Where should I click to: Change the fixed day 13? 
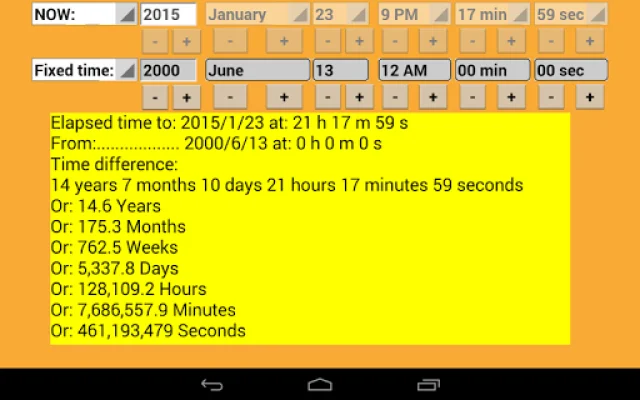[341, 71]
